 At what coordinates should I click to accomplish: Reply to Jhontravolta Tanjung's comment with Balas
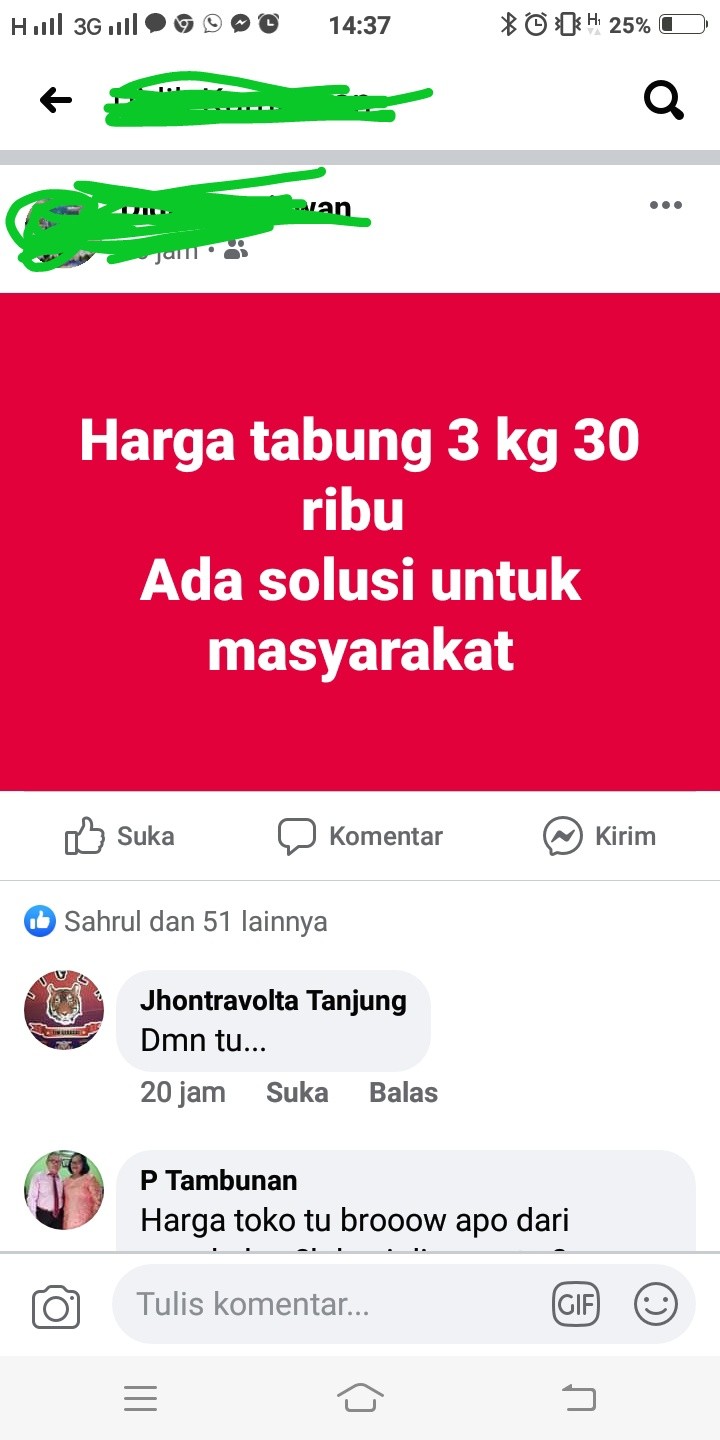coord(403,1092)
